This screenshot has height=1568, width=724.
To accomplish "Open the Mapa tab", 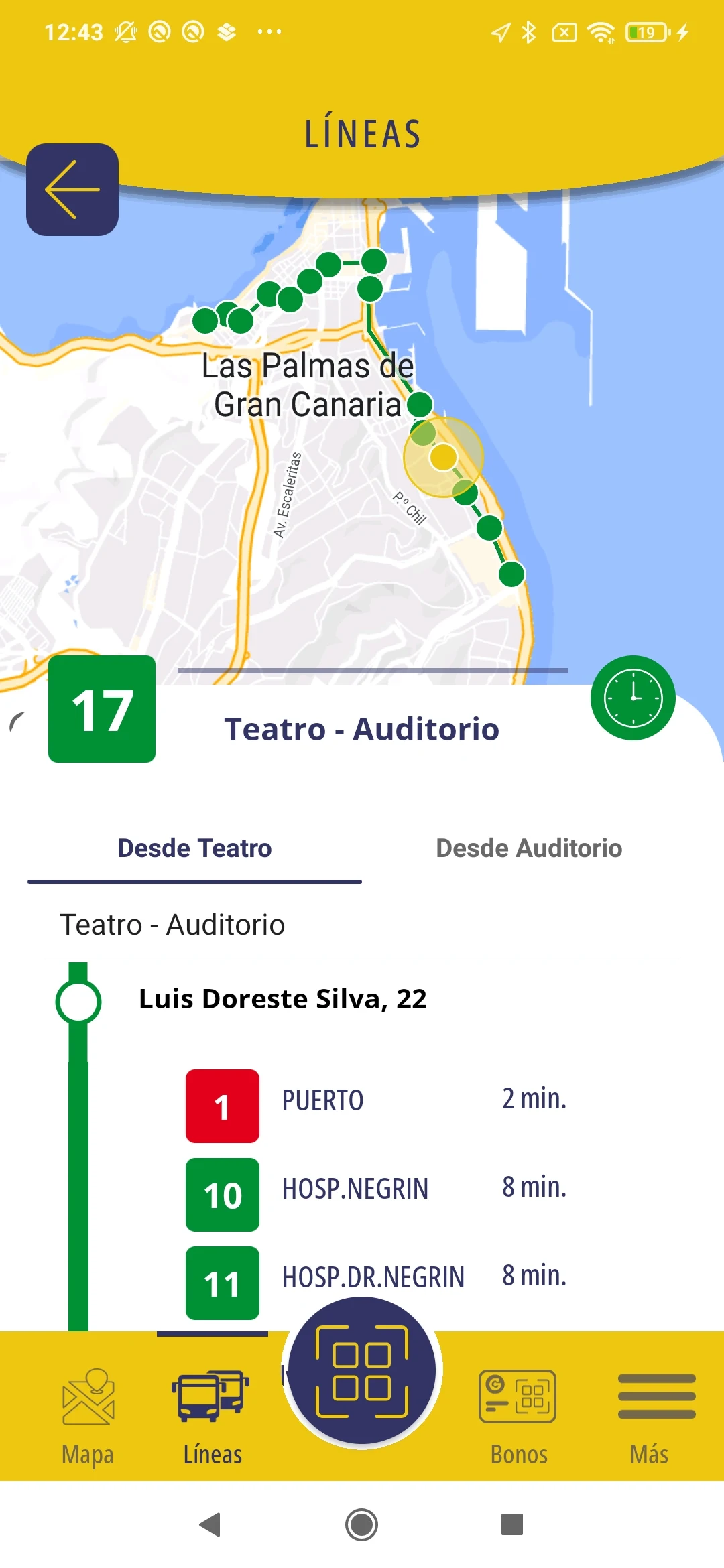I will (x=88, y=1415).
